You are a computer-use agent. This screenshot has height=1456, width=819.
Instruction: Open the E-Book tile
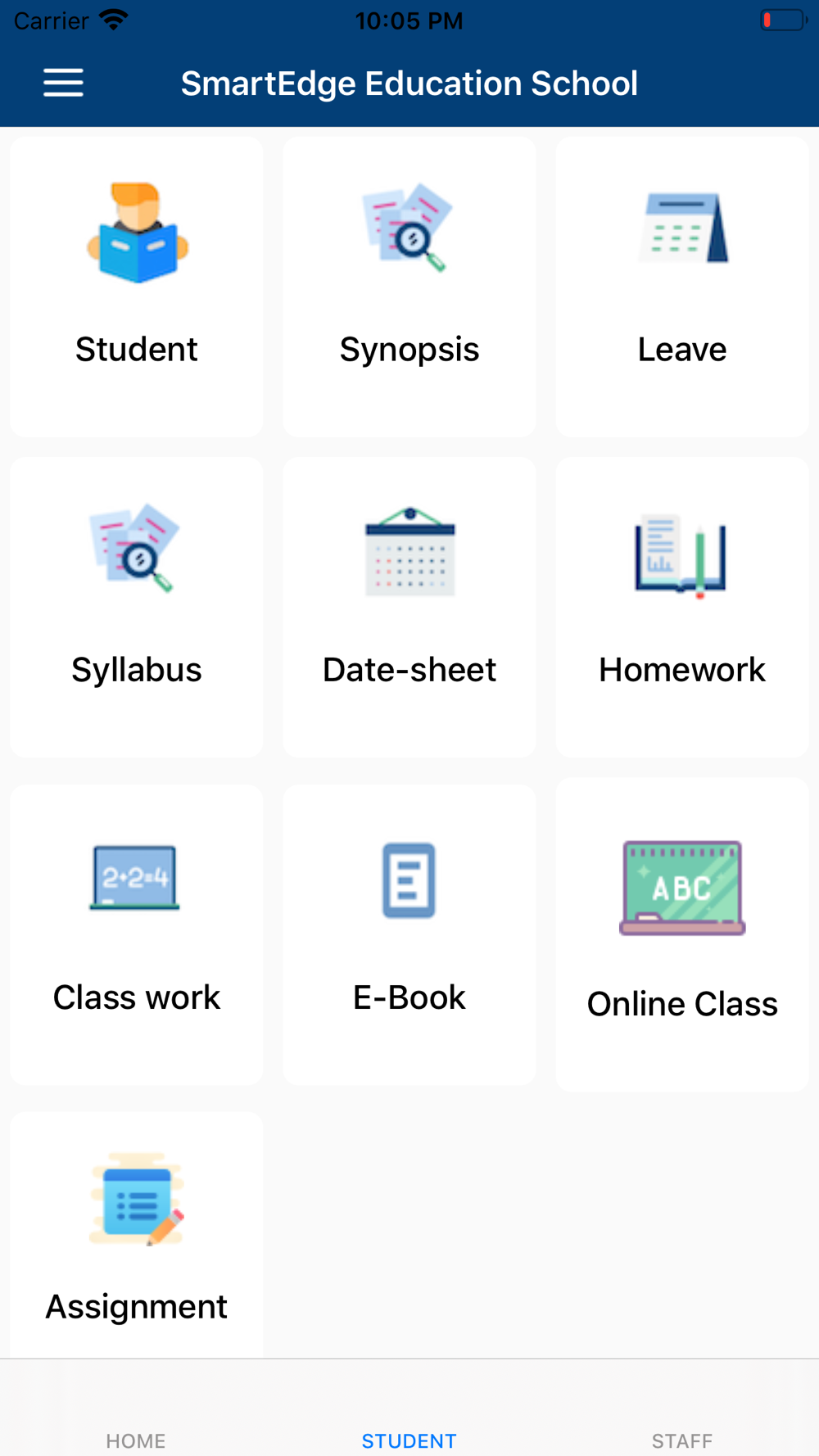click(x=409, y=934)
